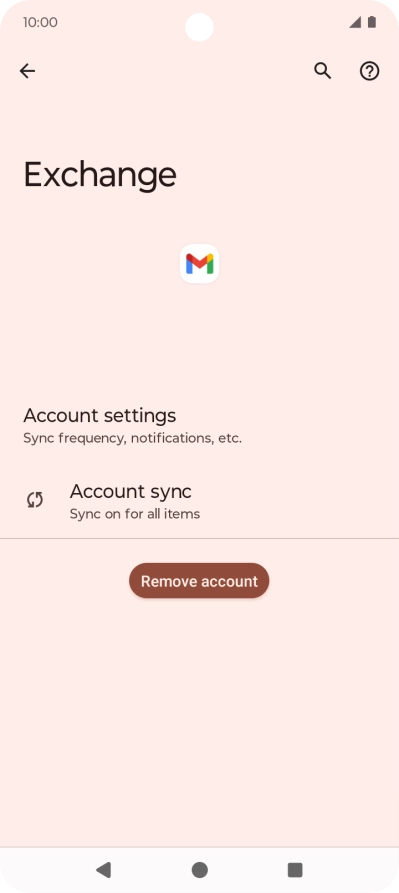
Task: Open the help icon
Action: point(369,71)
